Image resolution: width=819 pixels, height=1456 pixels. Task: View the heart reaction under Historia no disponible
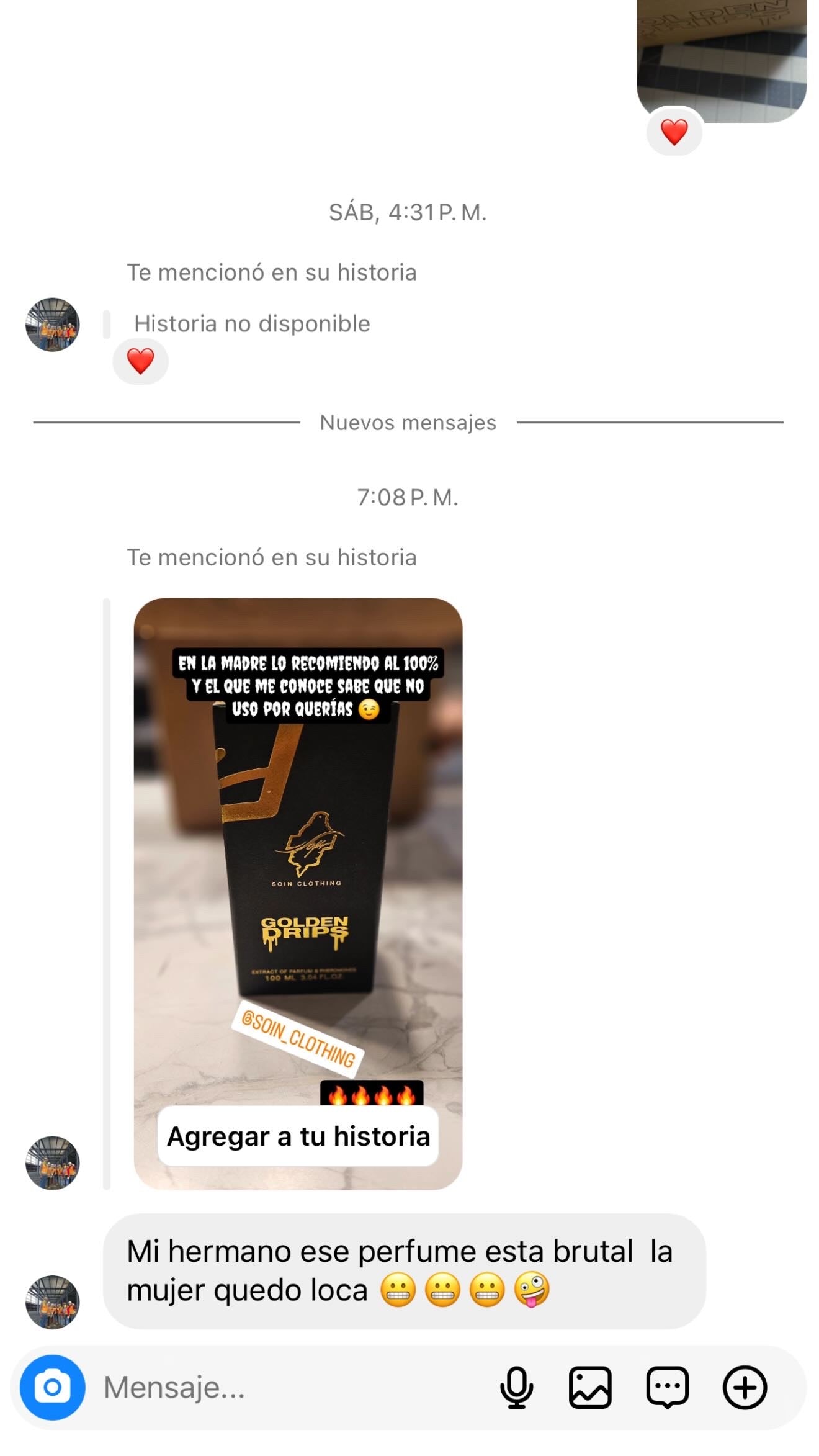[140, 361]
